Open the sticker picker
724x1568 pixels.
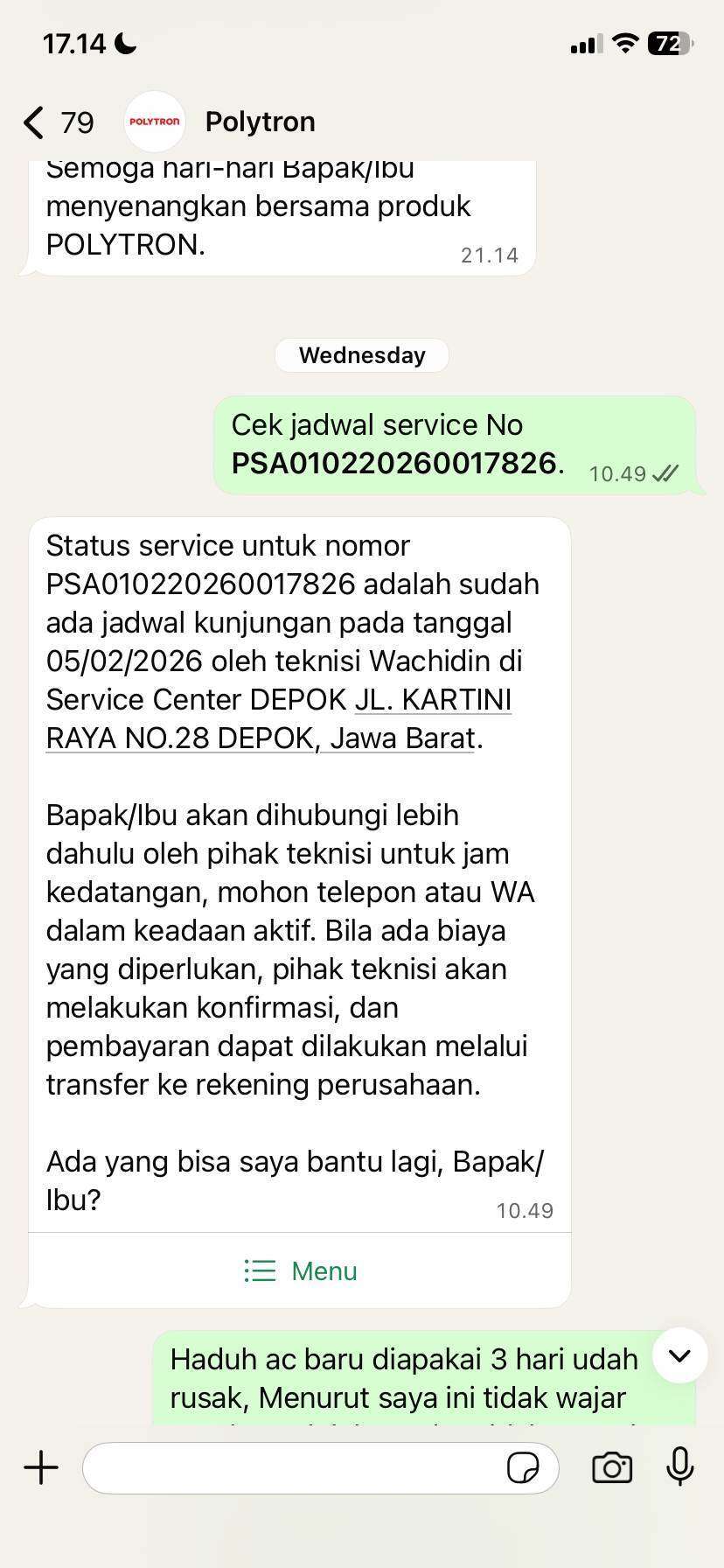point(523,1467)
